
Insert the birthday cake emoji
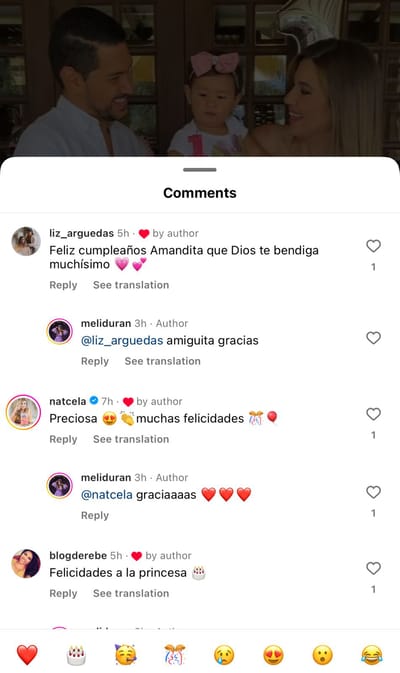(76, 655)
